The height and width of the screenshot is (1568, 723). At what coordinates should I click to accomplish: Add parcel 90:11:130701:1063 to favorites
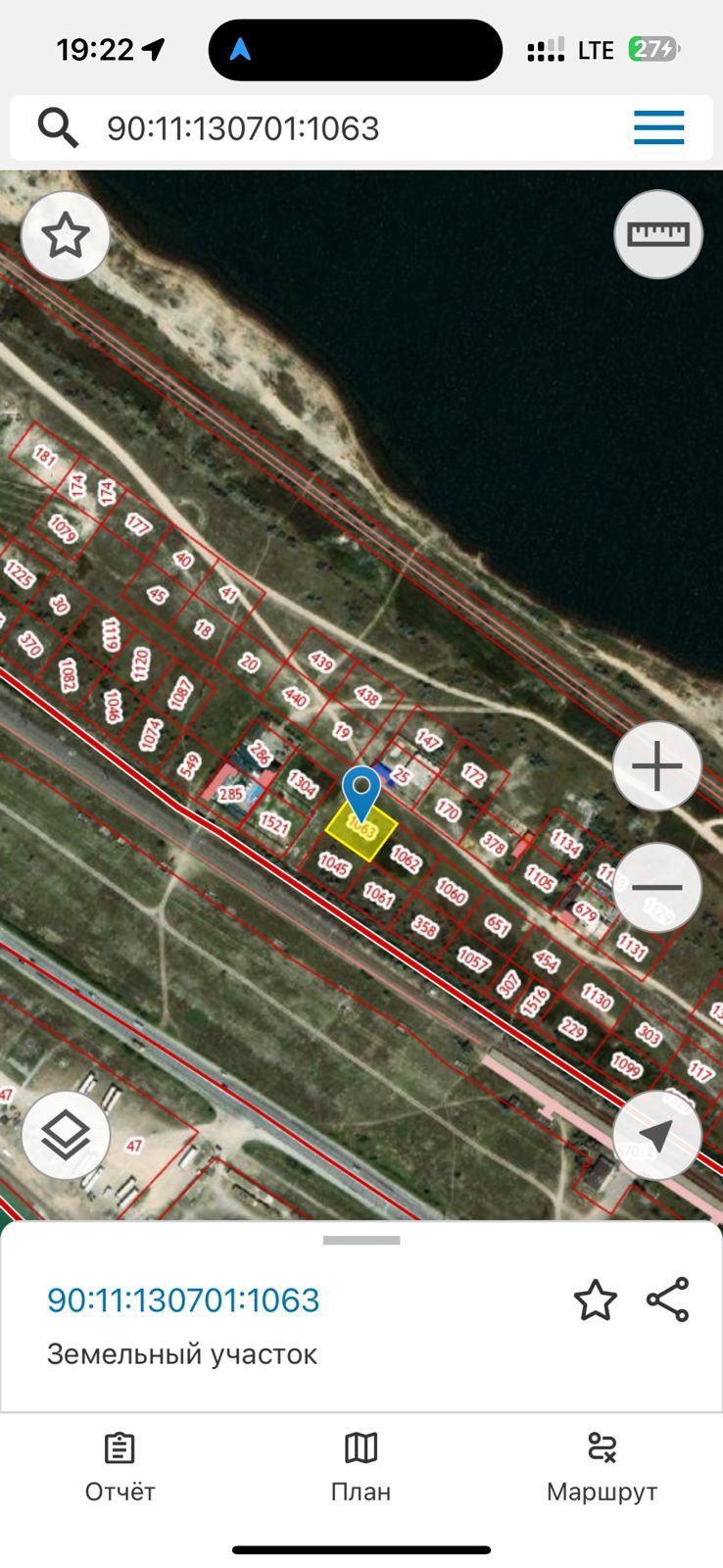coord(595,1300)
